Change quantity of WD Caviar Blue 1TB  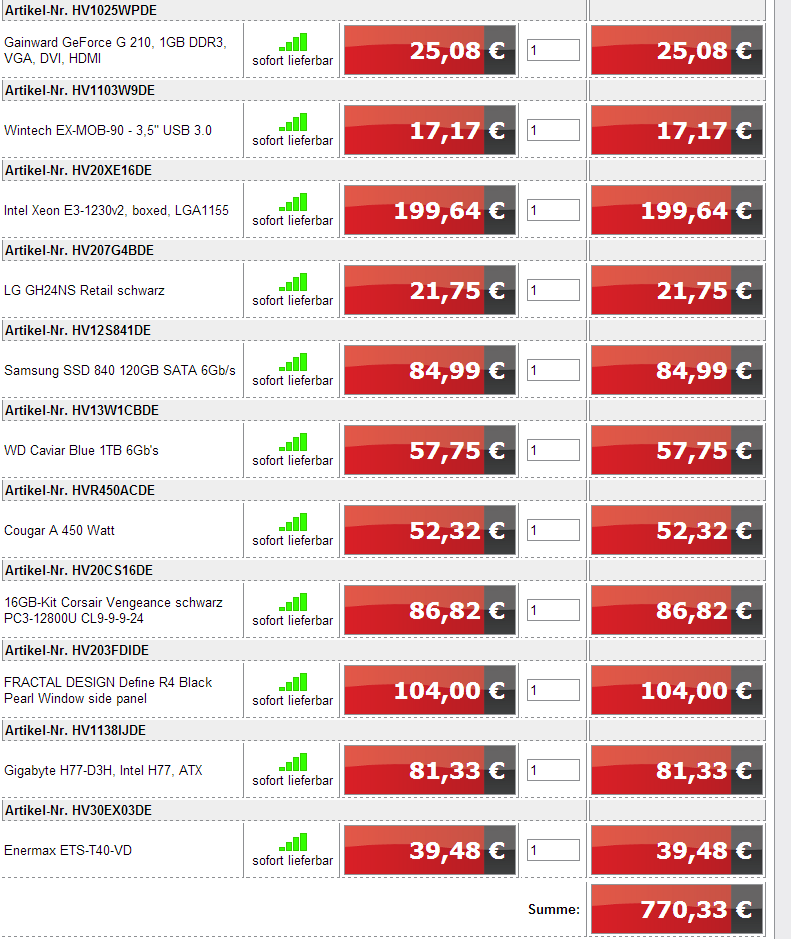tap(553, 450)
